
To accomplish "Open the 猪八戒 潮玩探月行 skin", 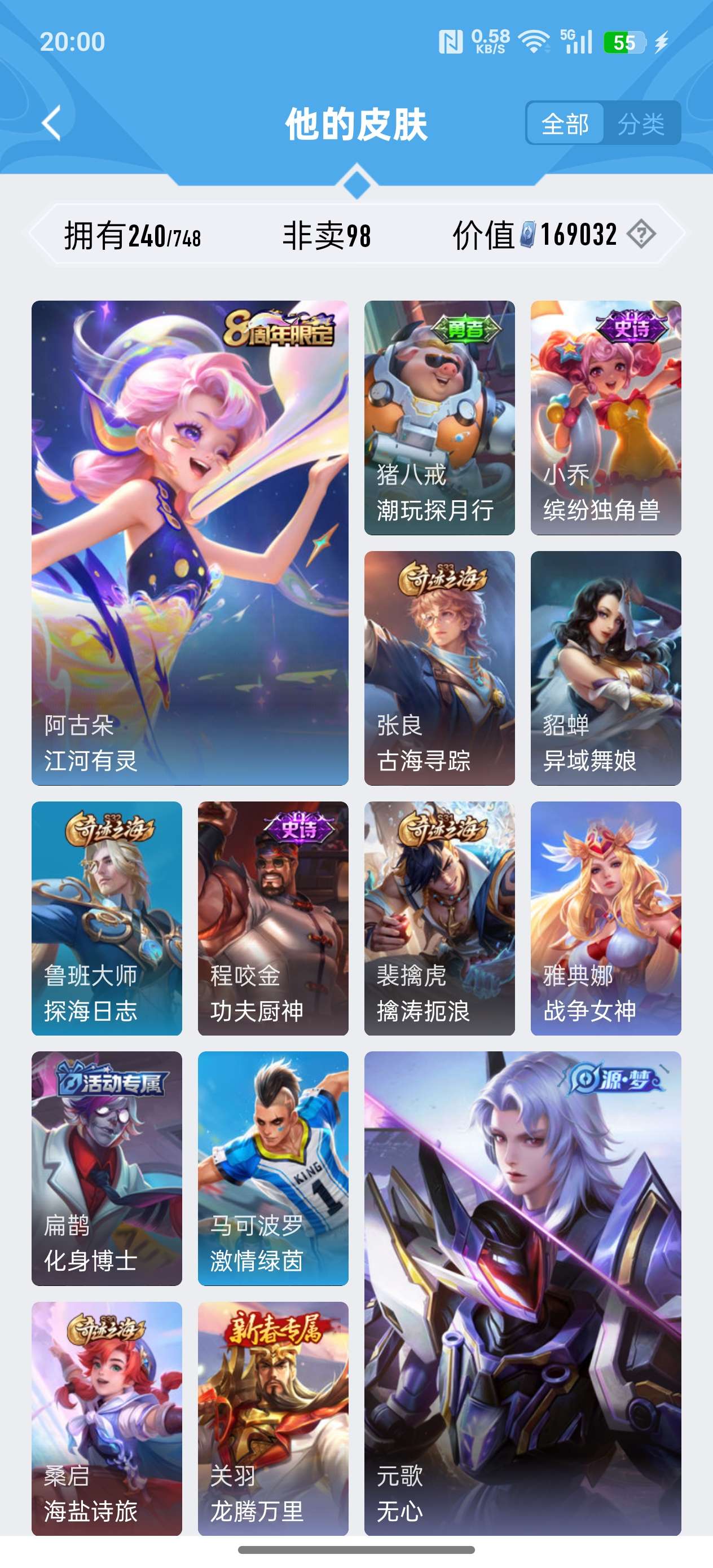I will 439,417.
